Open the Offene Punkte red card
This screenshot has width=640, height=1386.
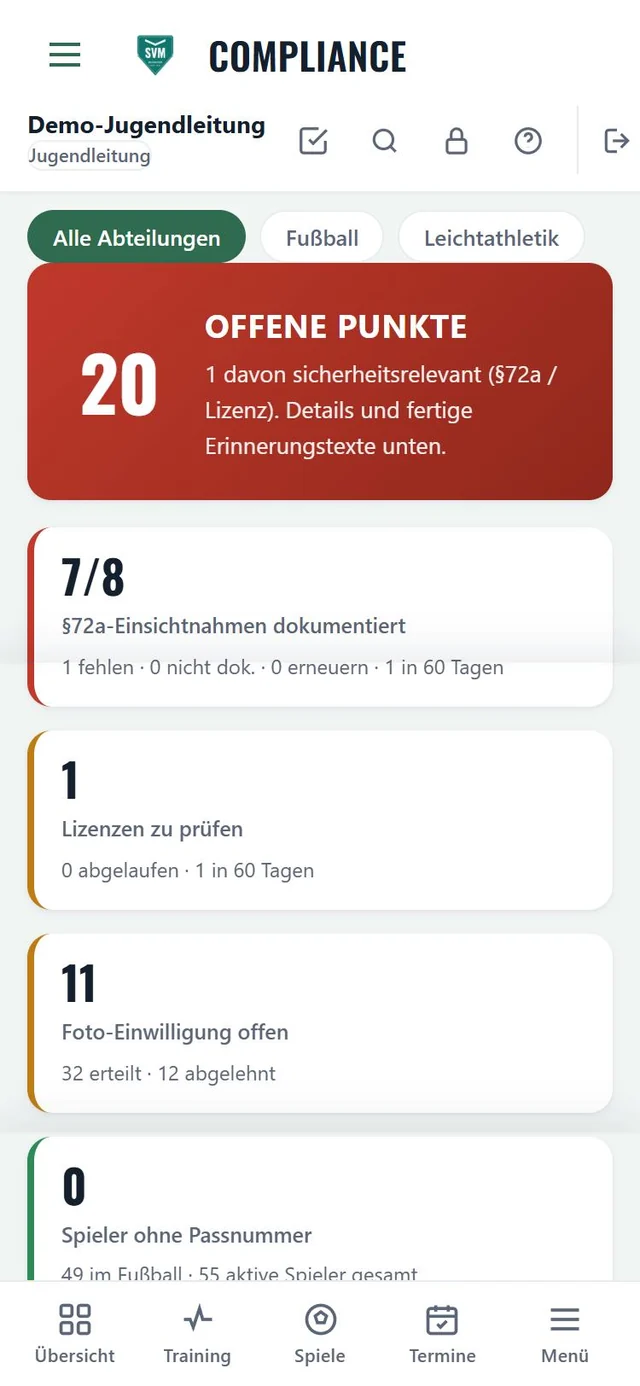(320, 381)
